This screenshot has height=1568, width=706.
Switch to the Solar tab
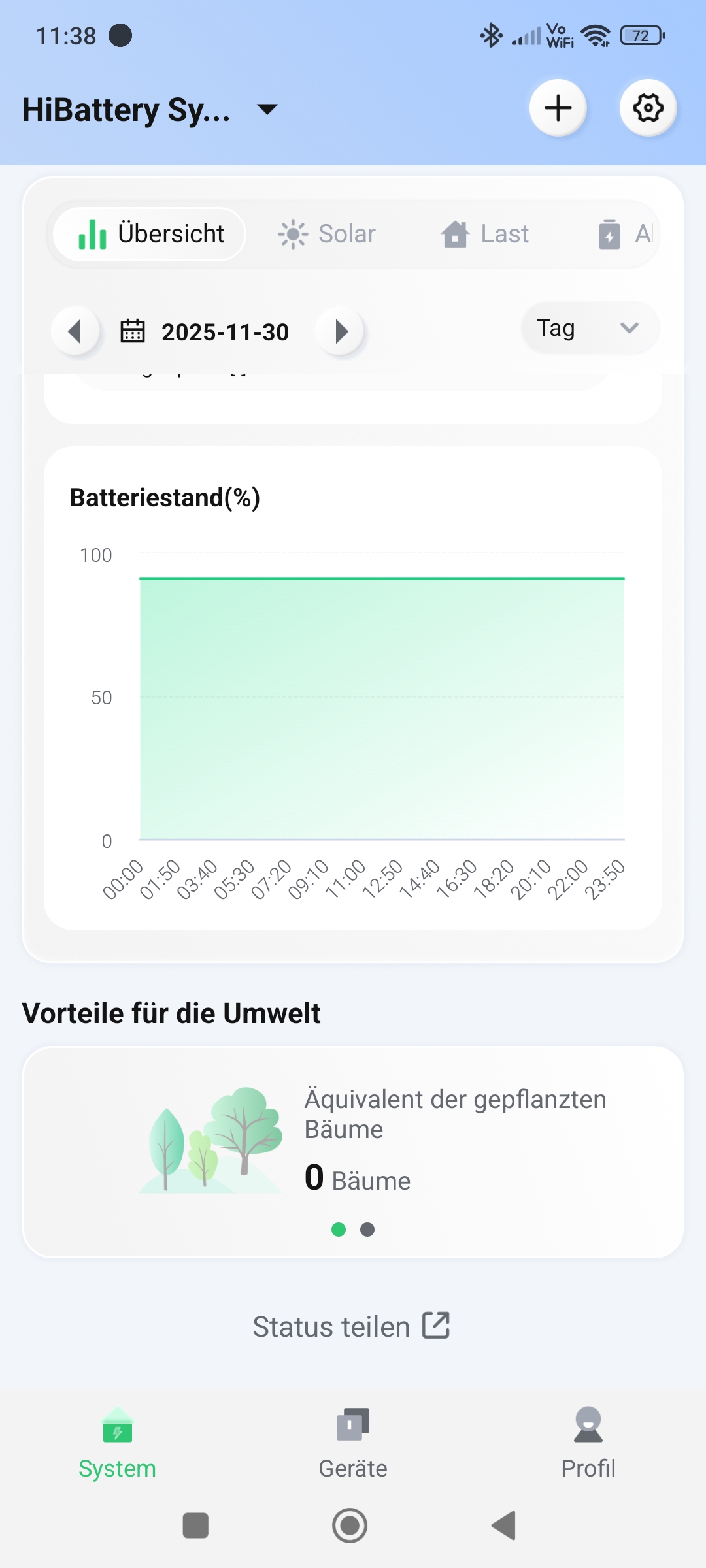[x=327, y=234]
